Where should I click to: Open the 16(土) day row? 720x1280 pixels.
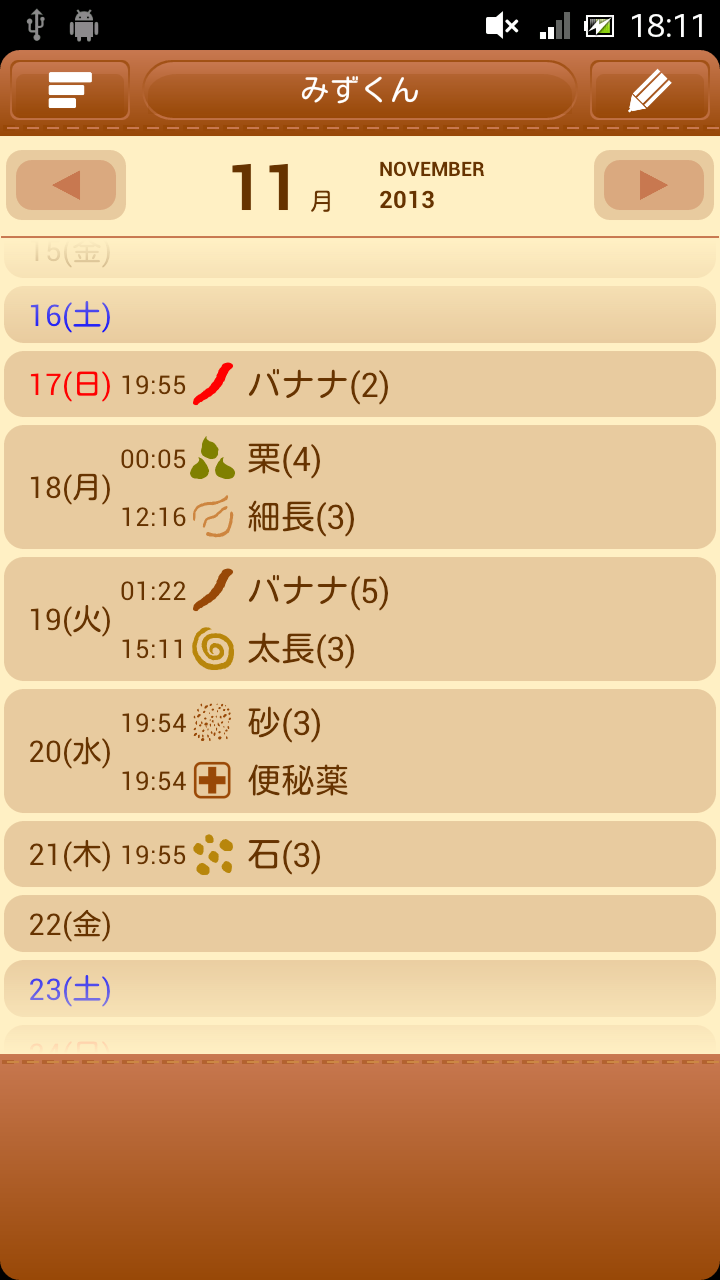tap(360, 316)
